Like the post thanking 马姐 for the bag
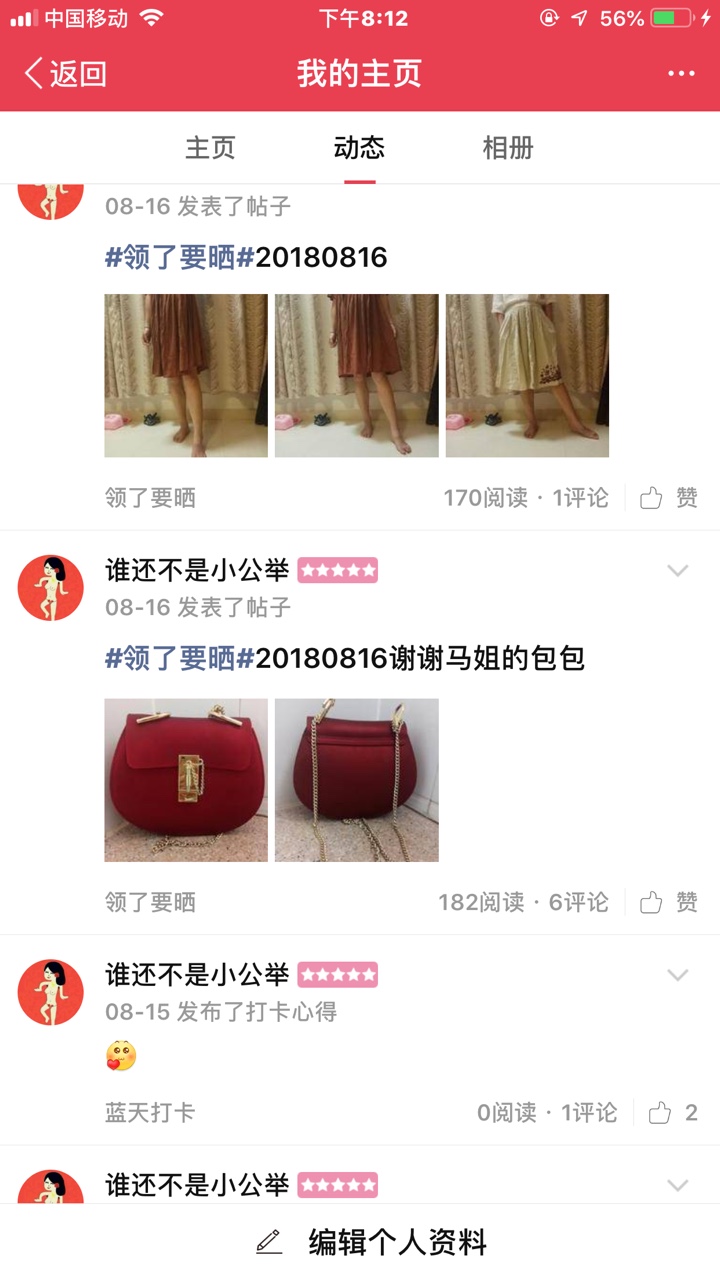720x1280 pixels. click(668, 902)
